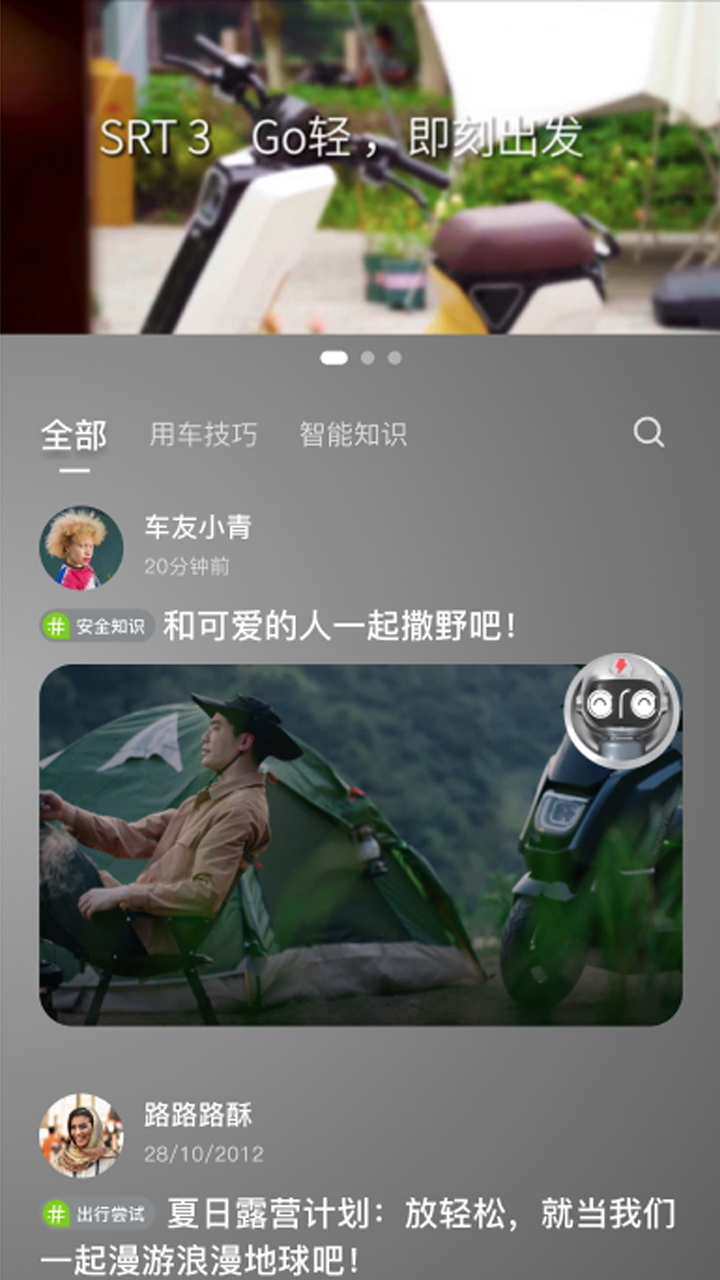Tap the 出行尝试 hashtag chip
This screenshot has width=720, height=1280.
click(98, 1215)
